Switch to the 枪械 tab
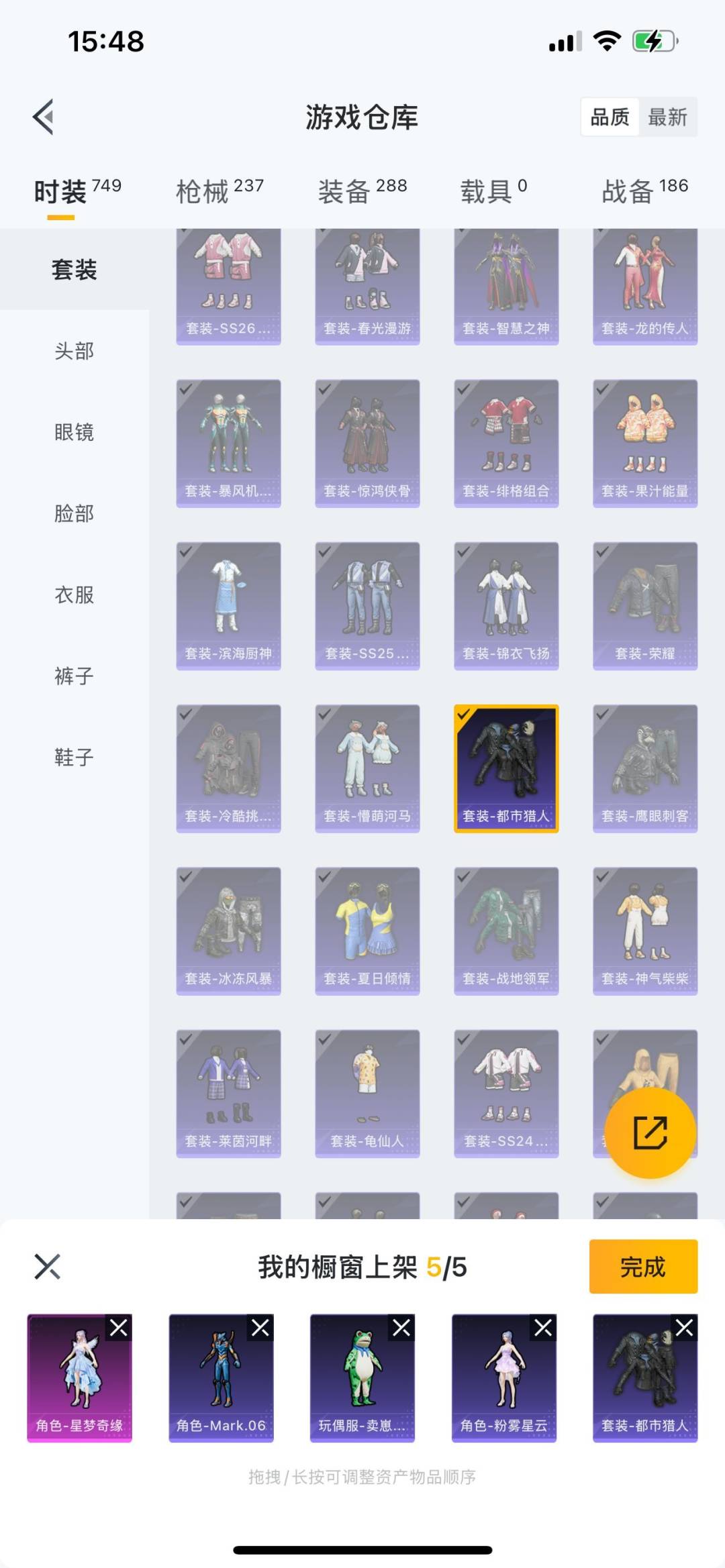This screenshot has width=725, height=1568. tap(220, 191)
